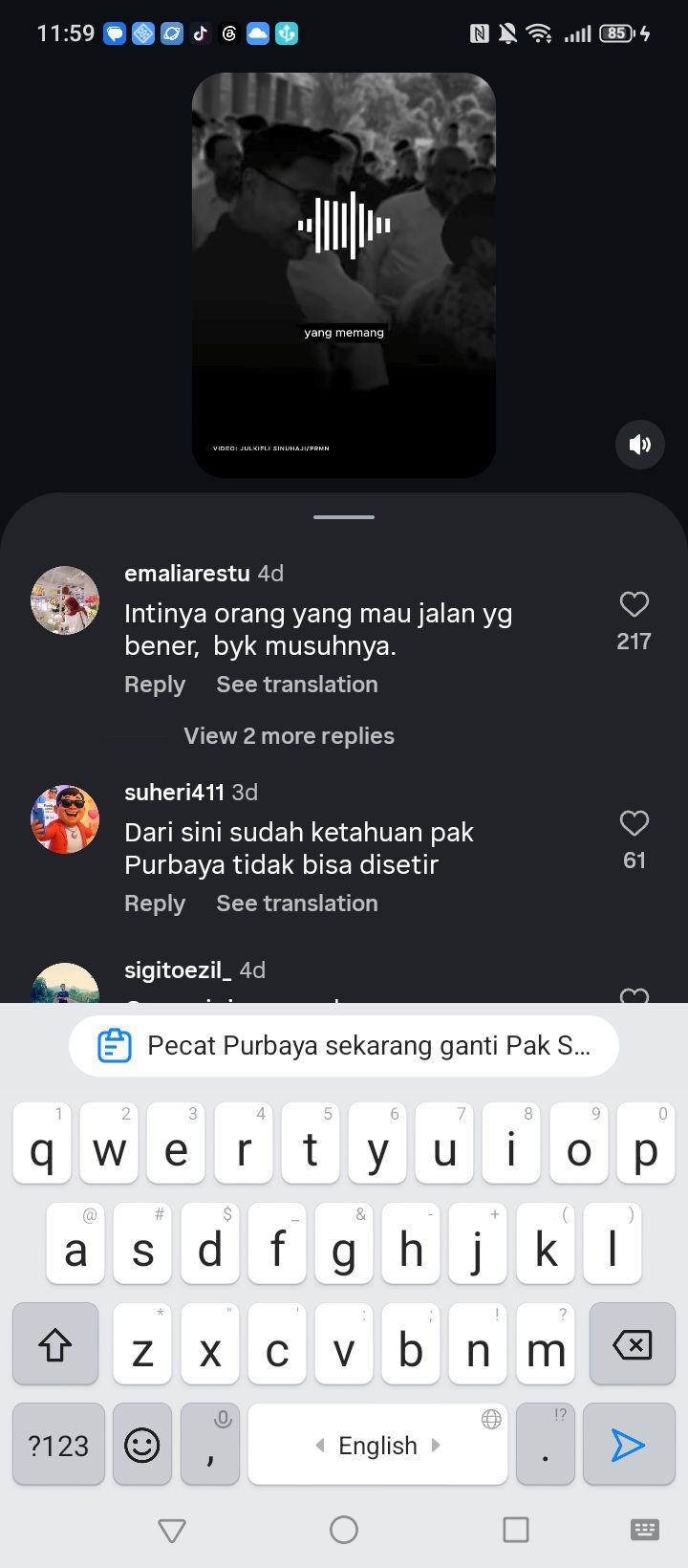Expand View 2 more replies

[x=289, y=736]
